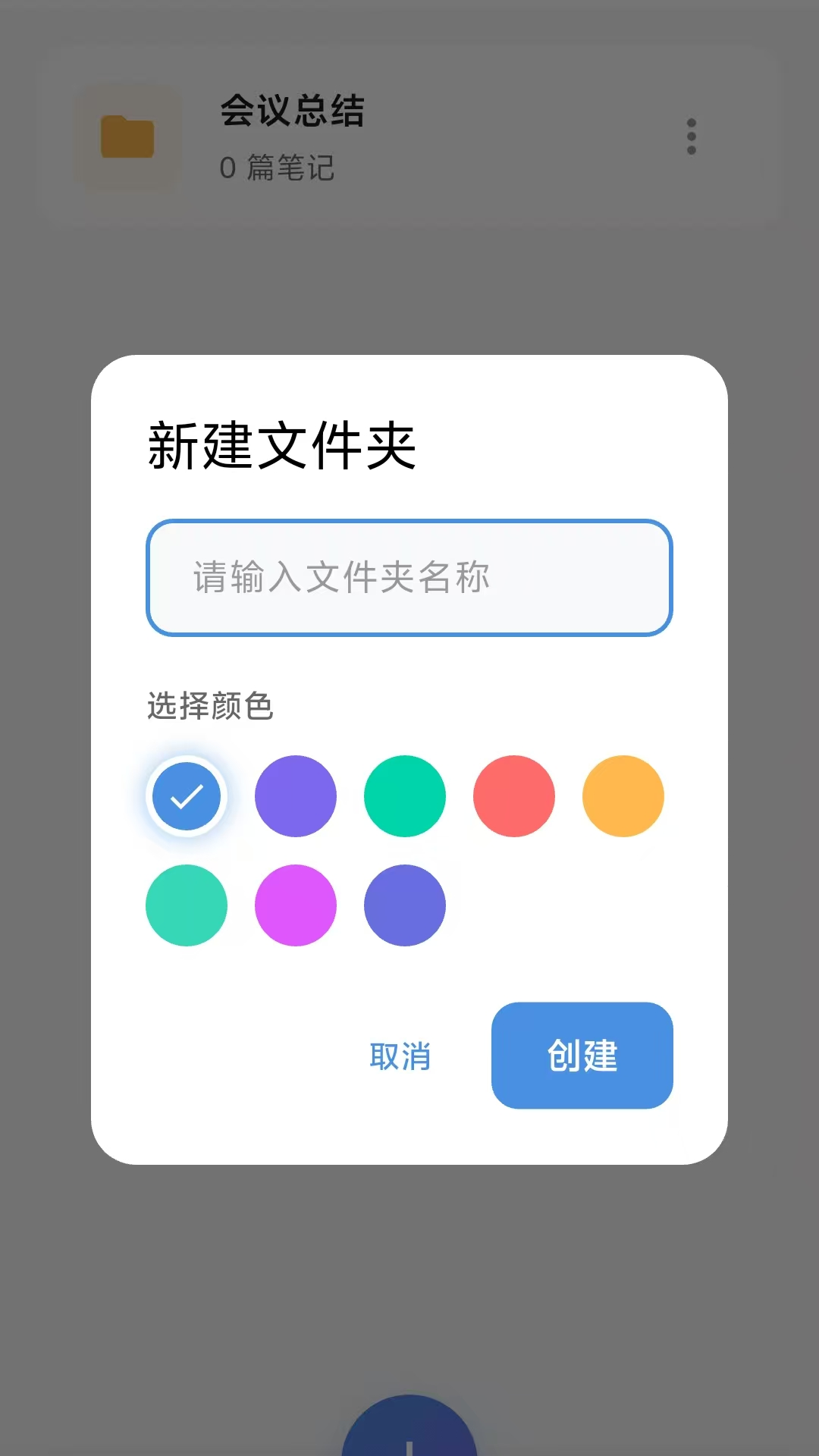Viewport: 819px width, 1456px height.
Task: Select the green color in the top row
Action: click(404, 795)
